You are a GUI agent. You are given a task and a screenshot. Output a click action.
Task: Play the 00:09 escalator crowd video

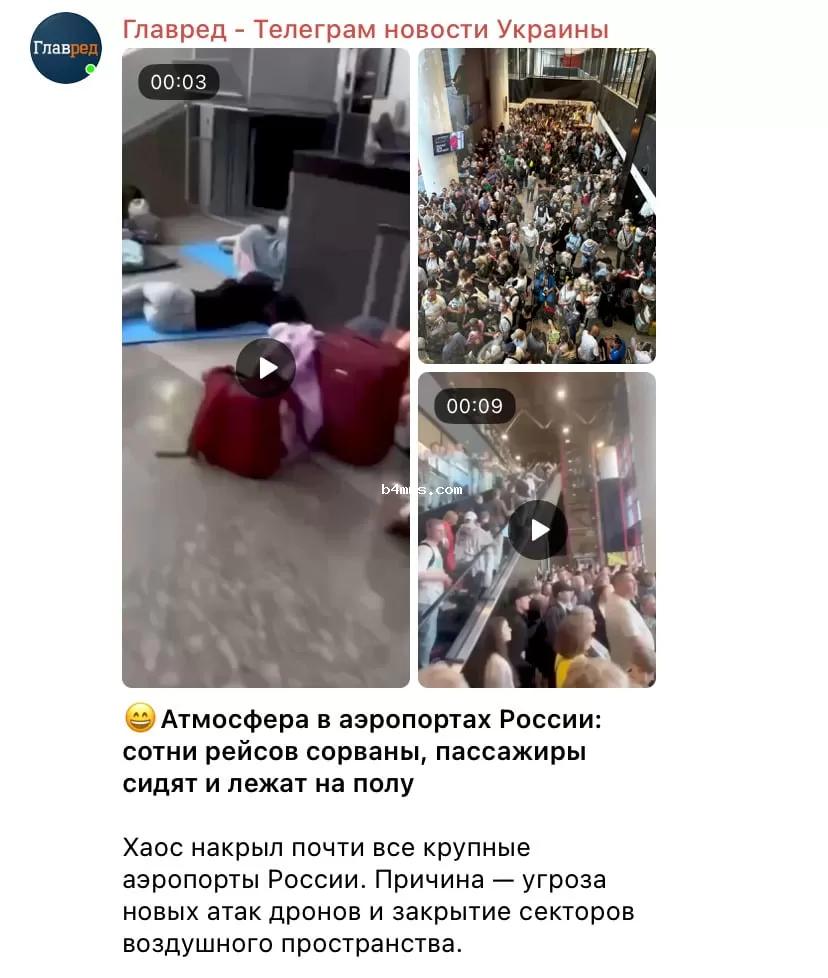pos(537,530)
